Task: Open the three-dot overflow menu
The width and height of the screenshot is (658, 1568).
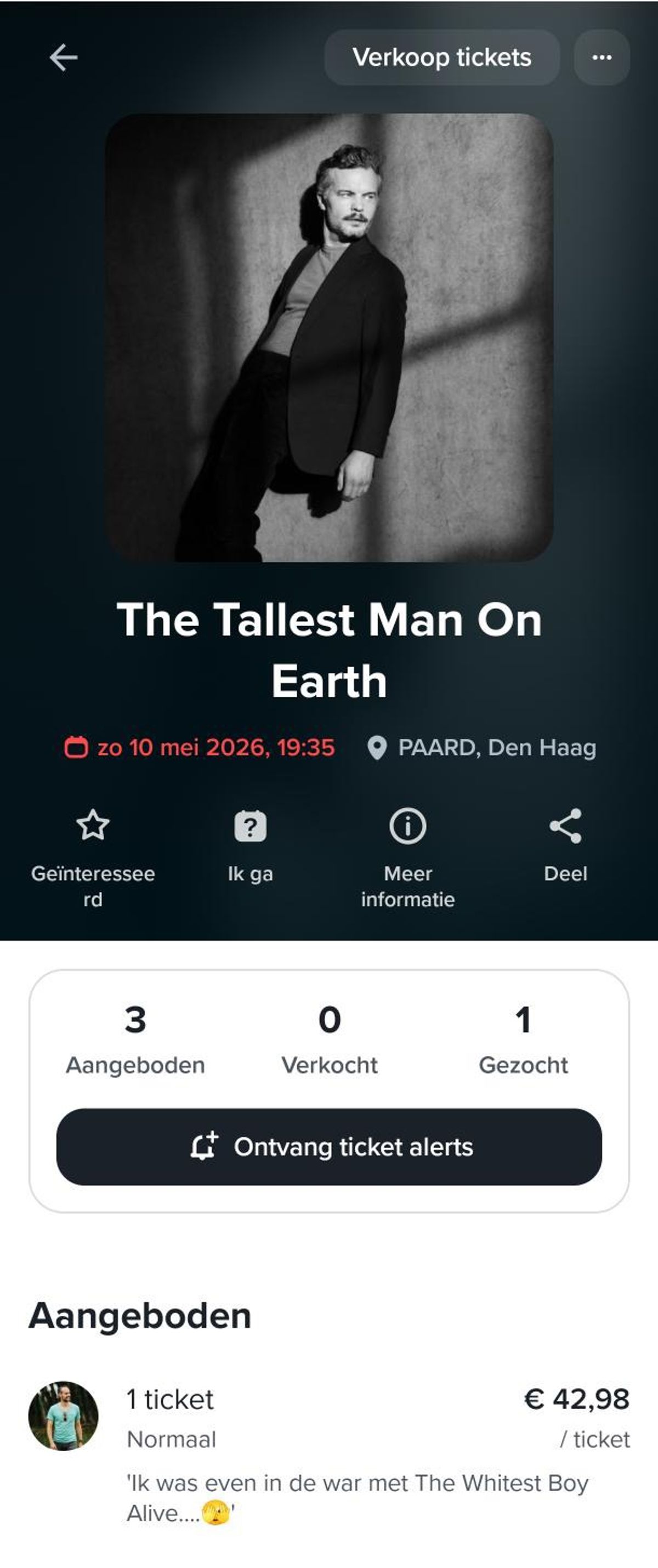Action: click(x=602, y=58)
